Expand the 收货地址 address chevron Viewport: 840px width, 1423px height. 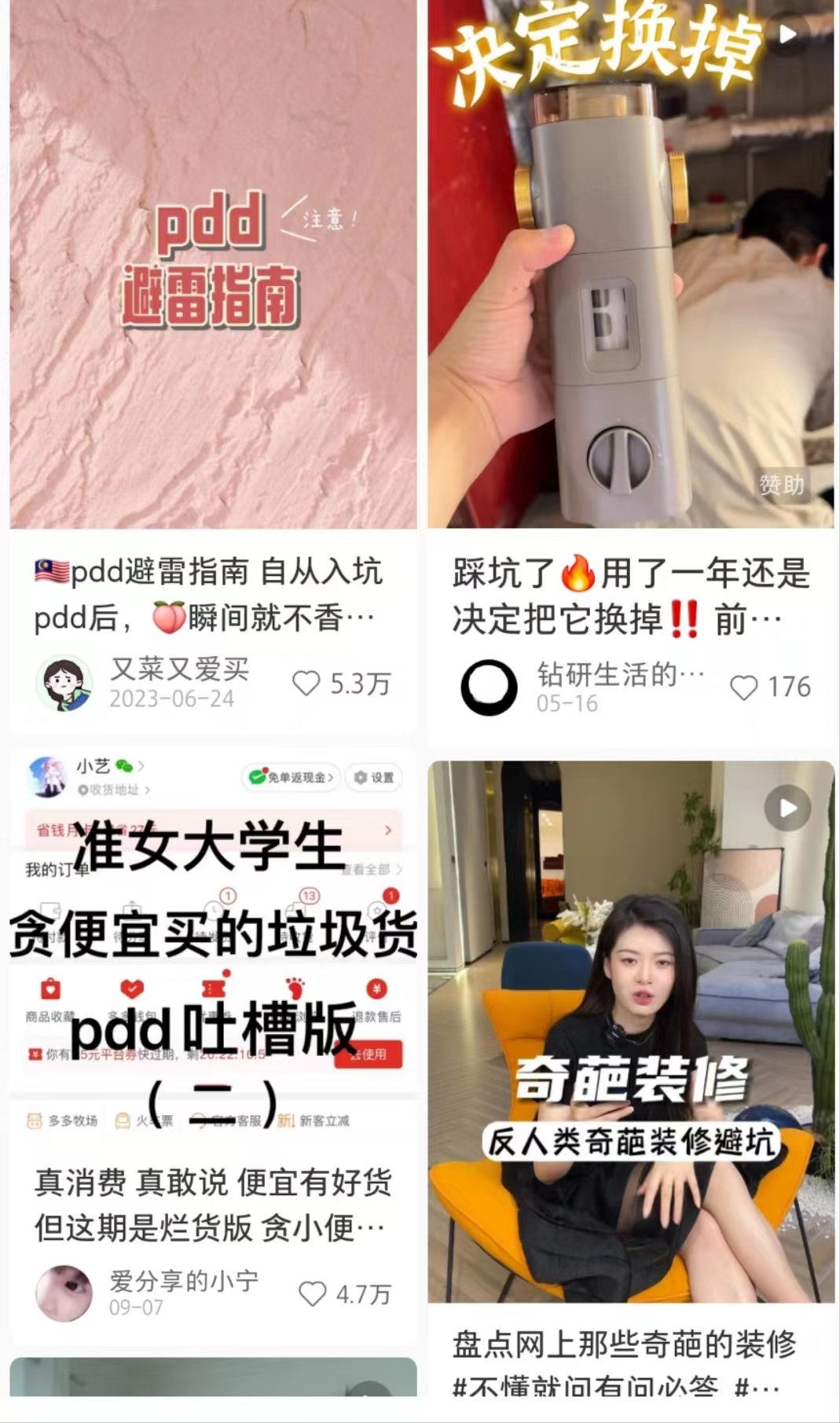147,790
